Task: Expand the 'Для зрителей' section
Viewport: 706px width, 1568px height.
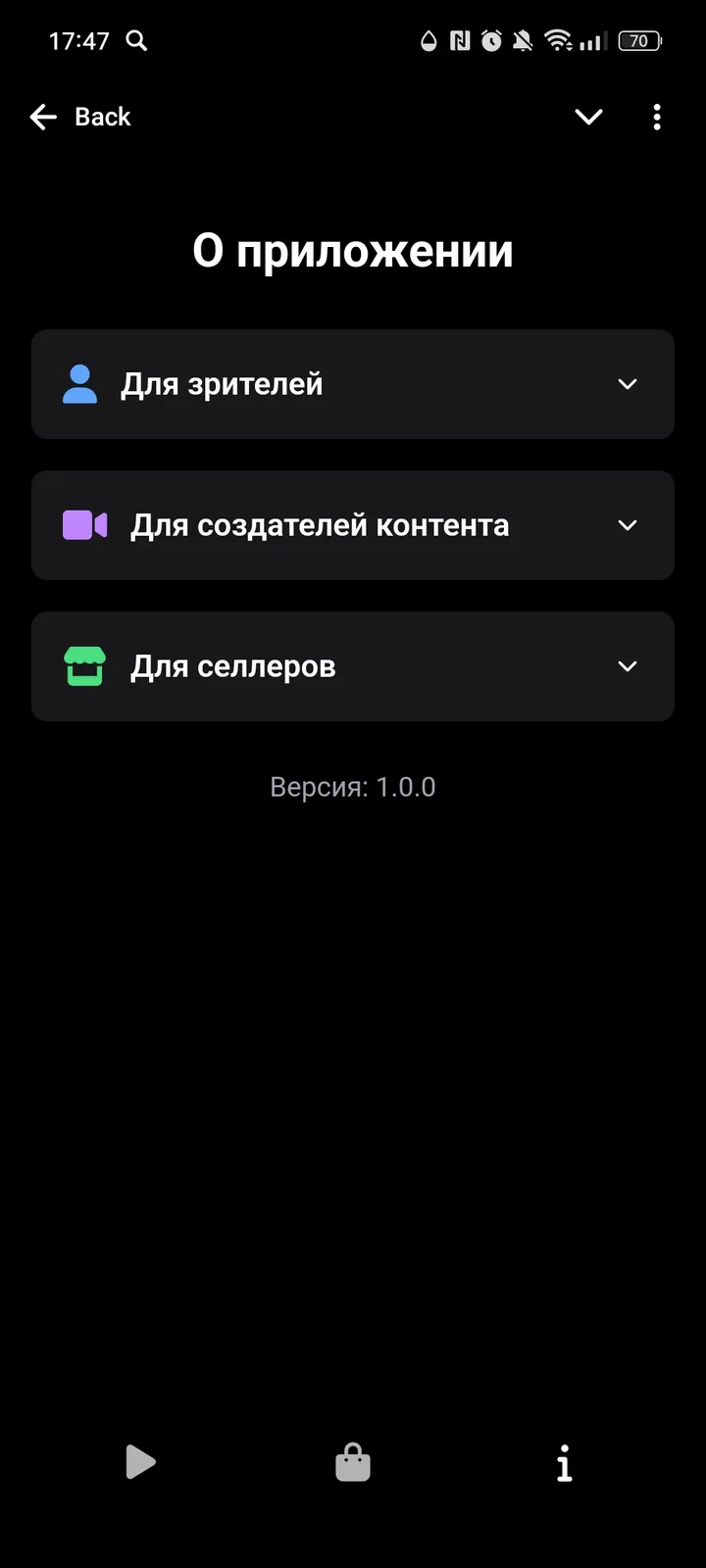Action: (628, 384)
